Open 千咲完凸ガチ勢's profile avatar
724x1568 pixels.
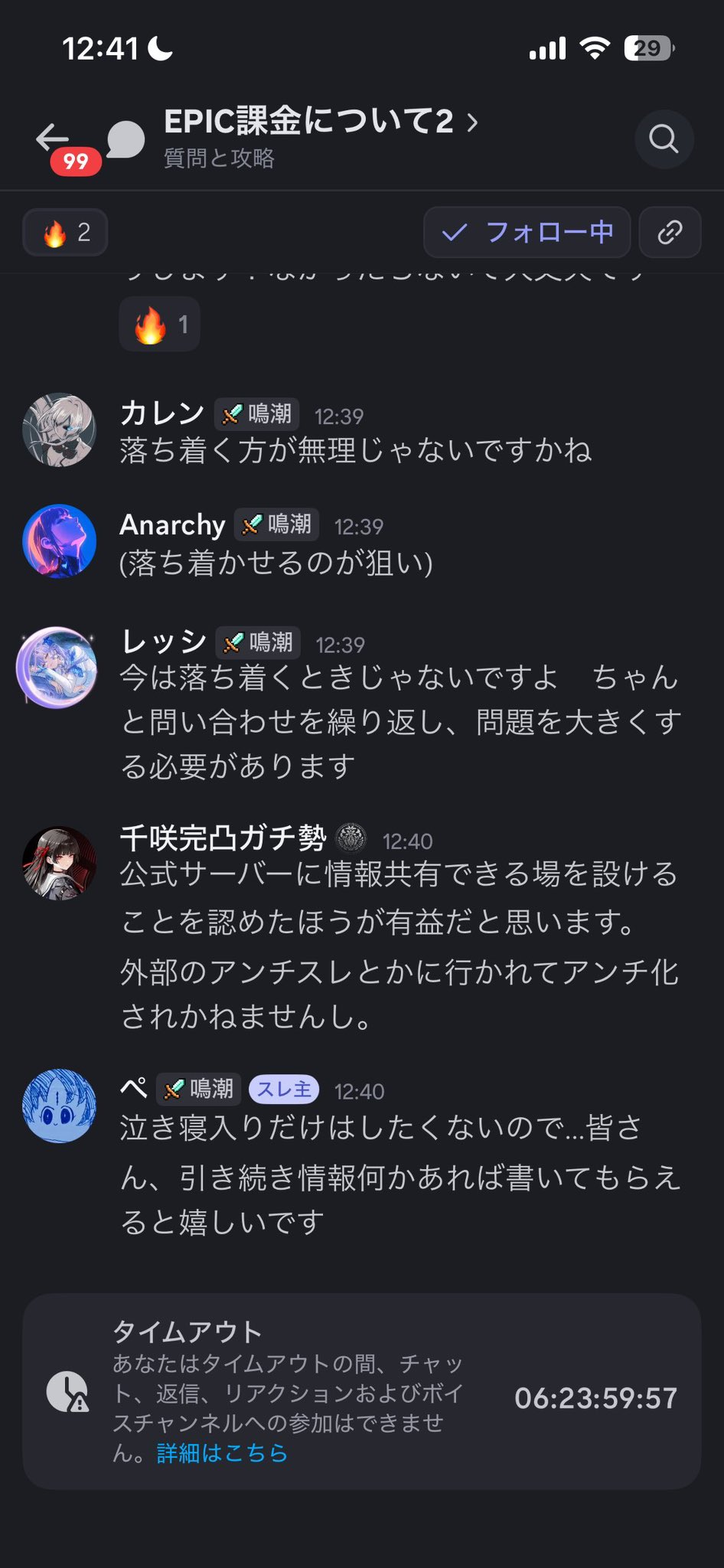pos(60,863)
